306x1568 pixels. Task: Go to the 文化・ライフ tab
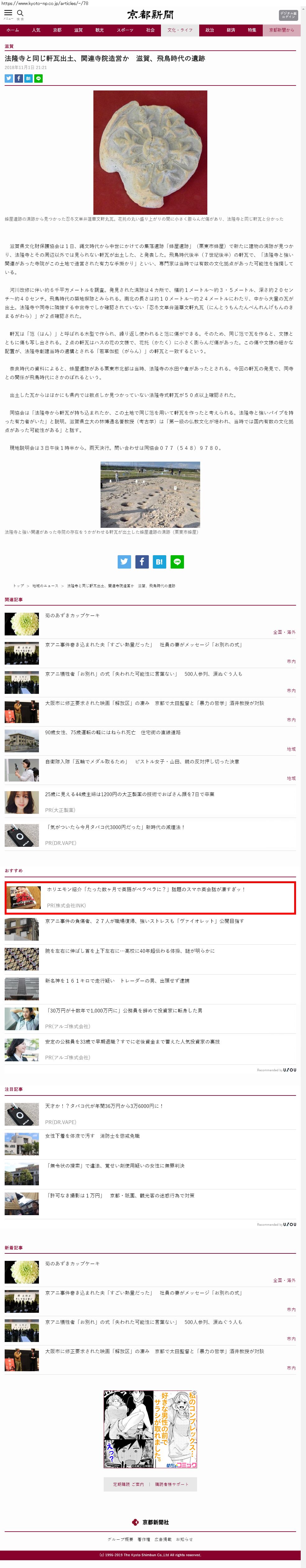point(180,30)
